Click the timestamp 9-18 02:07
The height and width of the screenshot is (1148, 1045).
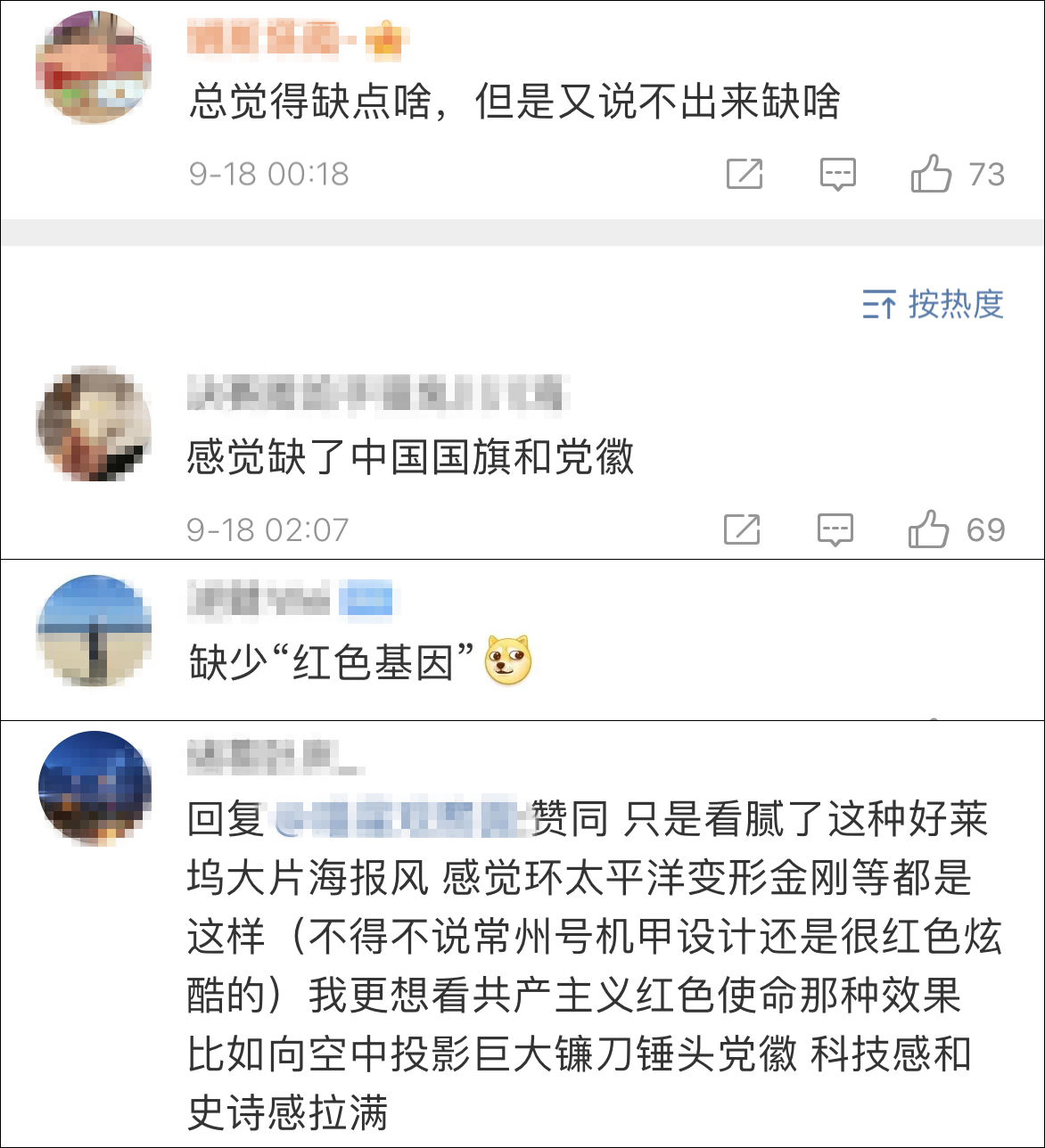tap(267, 529)
